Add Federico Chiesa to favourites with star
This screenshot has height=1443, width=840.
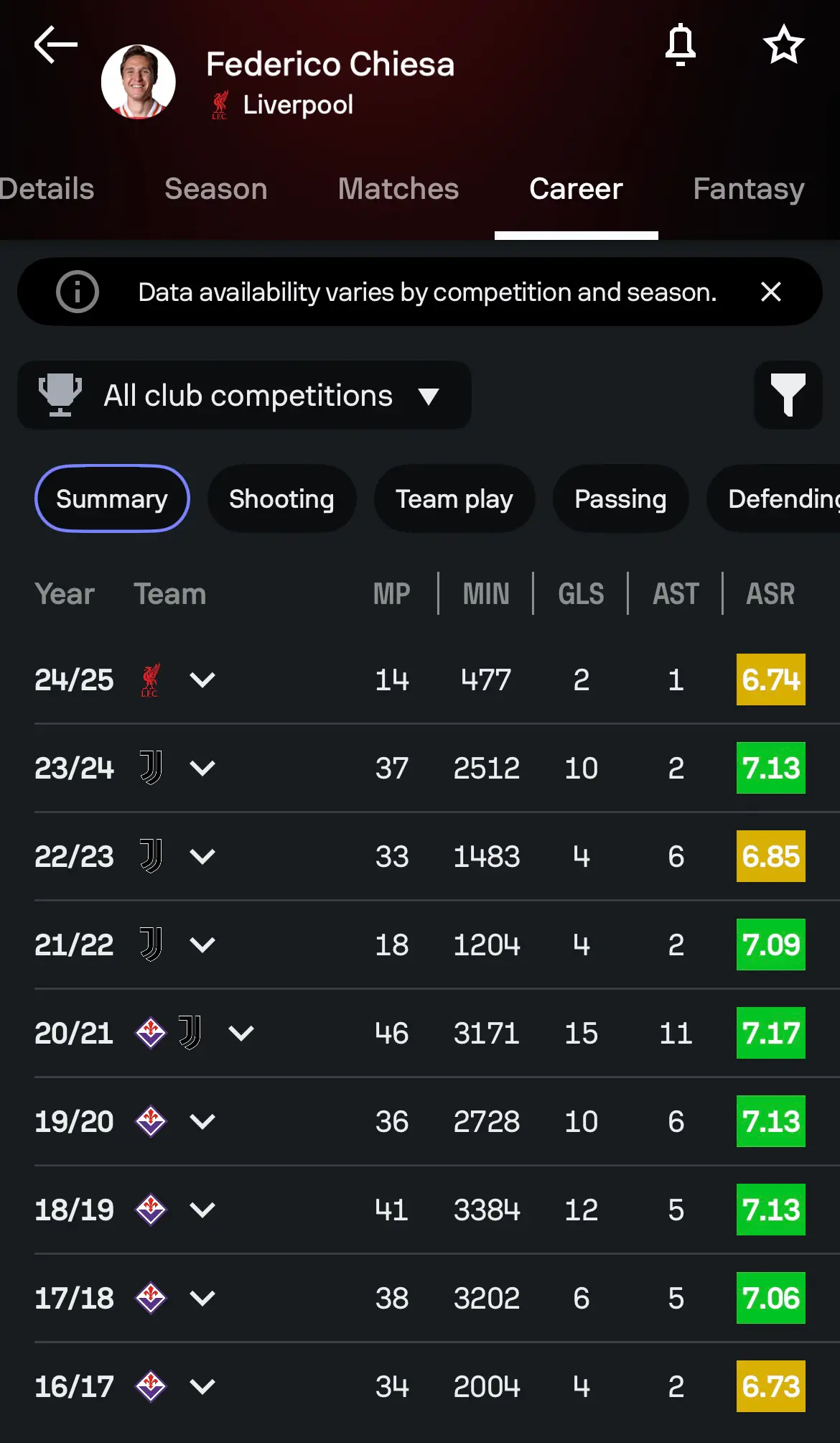coord(783,45)
